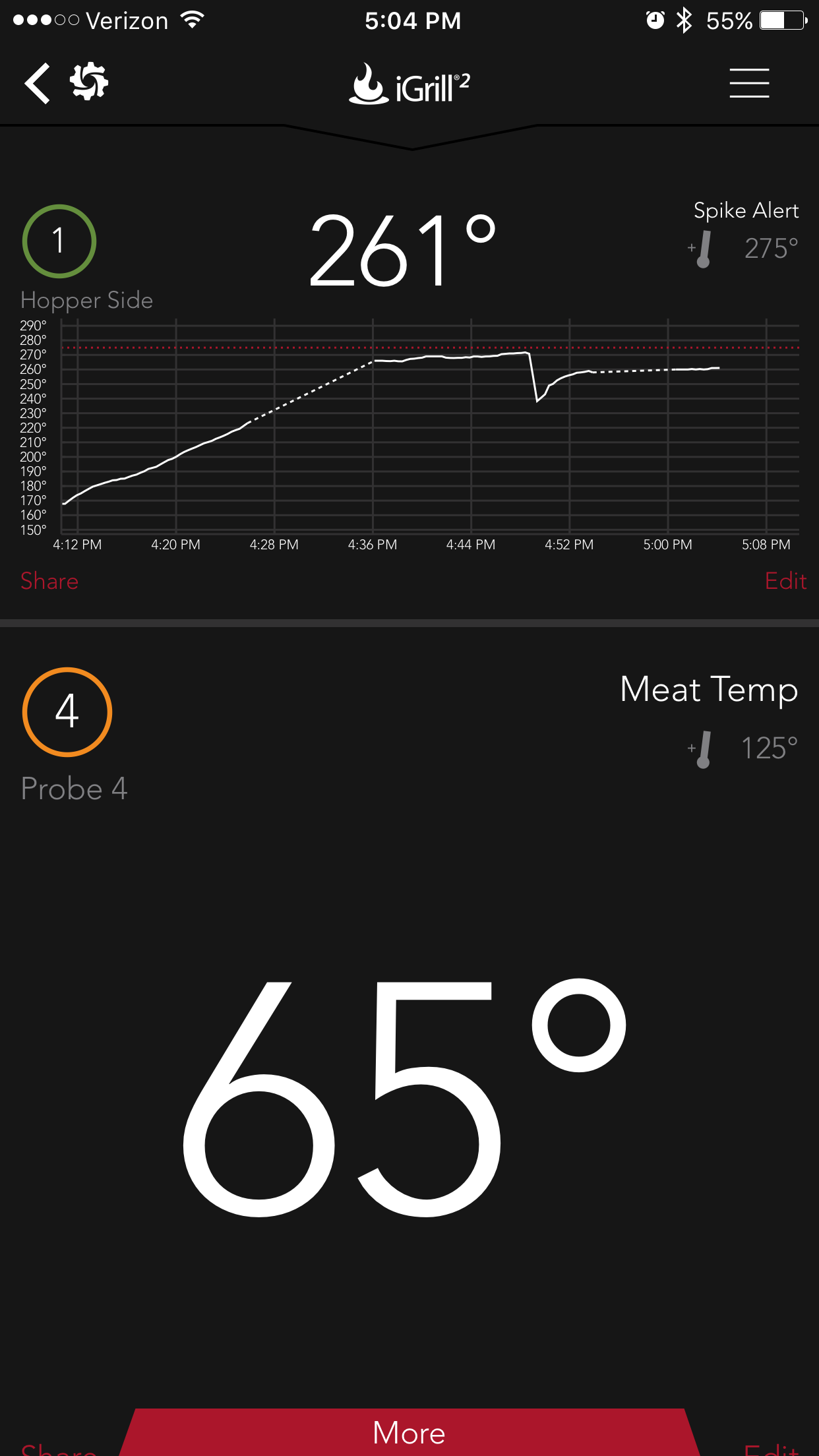
Task: Open the gear settings icon
Action: coord(89,82)
